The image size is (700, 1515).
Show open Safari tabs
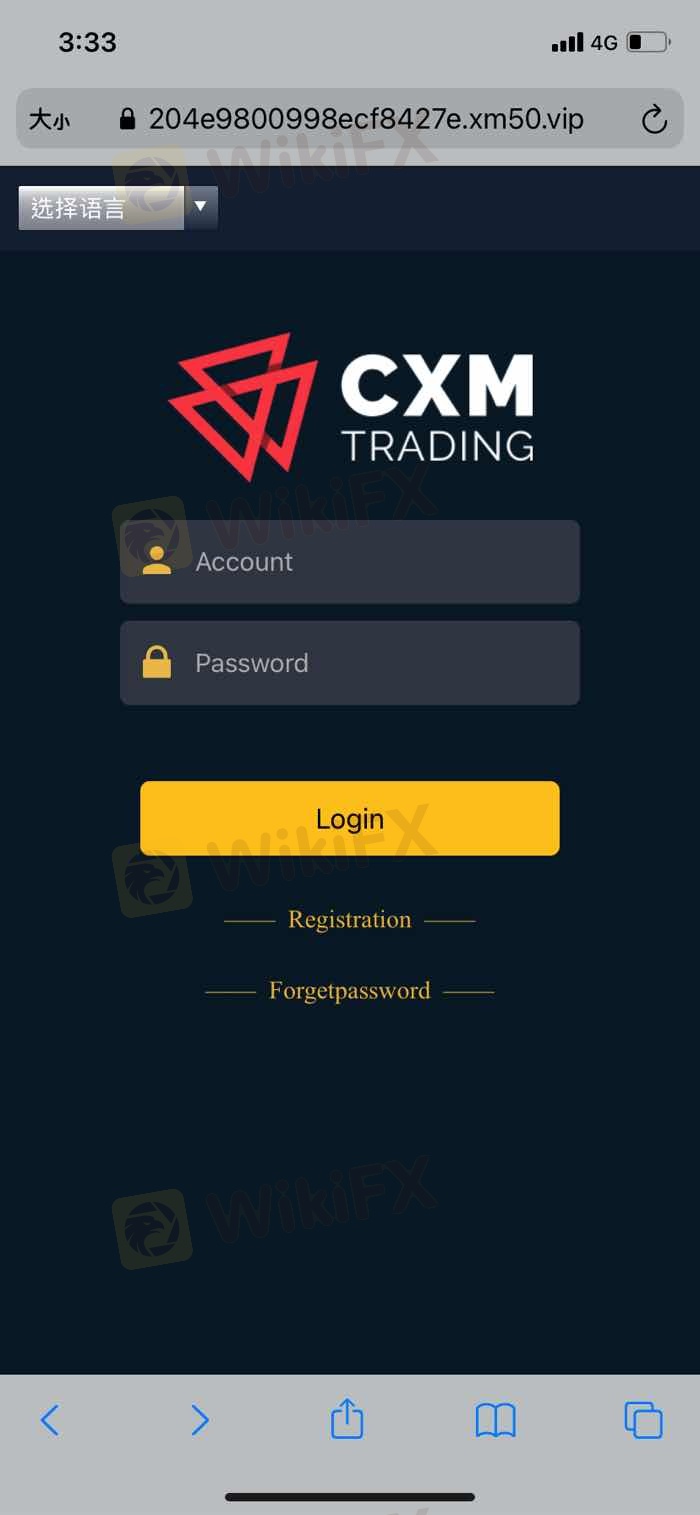(x=643, y=1419)
